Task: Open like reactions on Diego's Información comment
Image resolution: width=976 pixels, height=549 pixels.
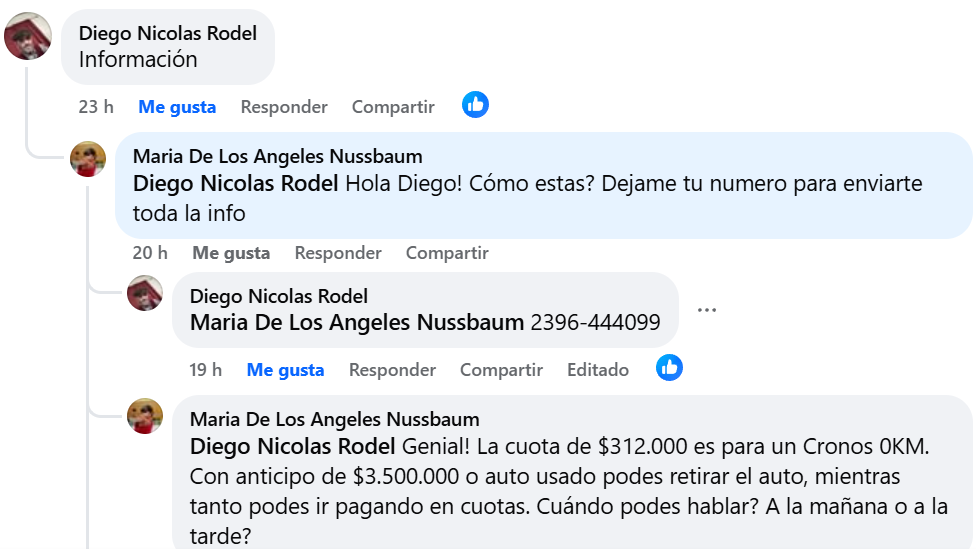Action: click(x=476, y=104)
